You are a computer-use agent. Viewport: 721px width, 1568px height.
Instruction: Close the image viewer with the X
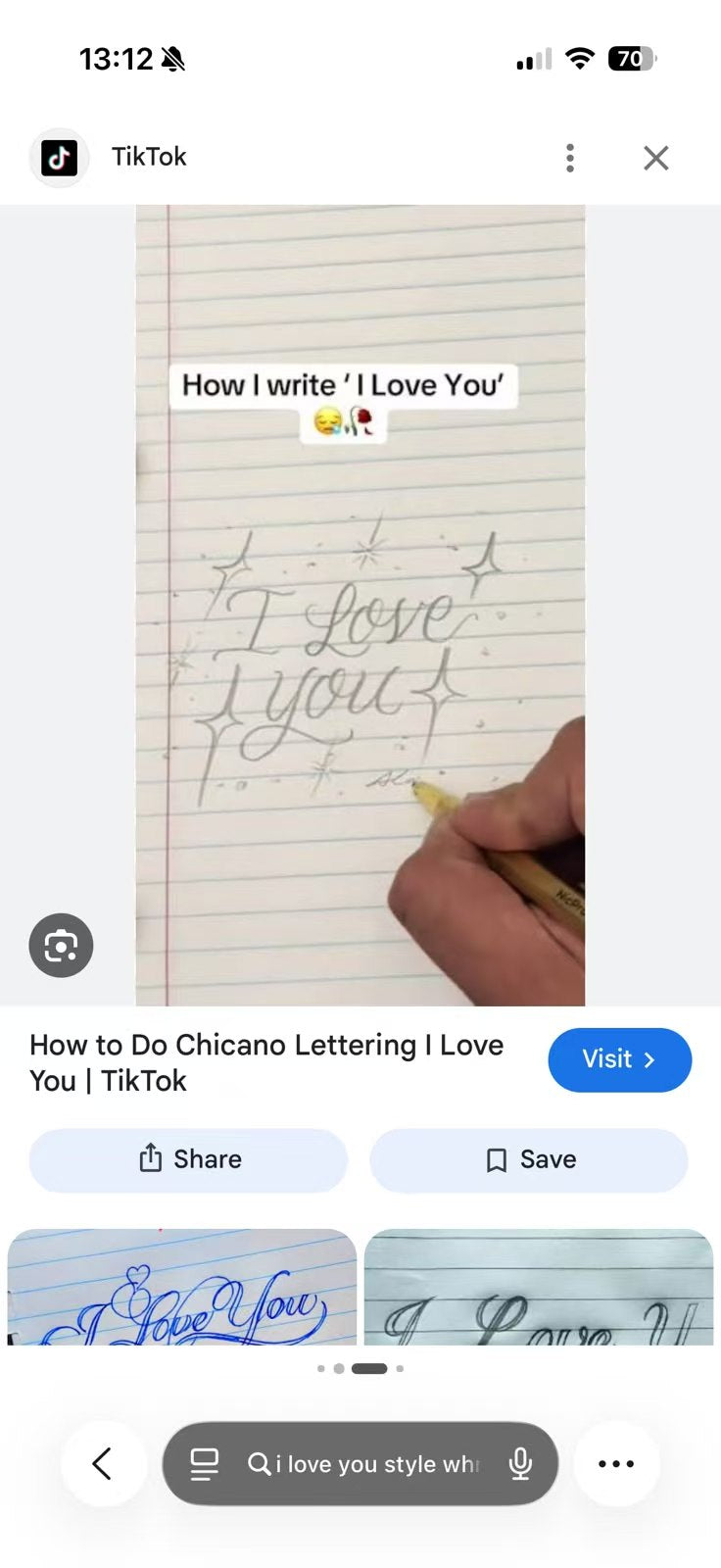click(656, 158)
